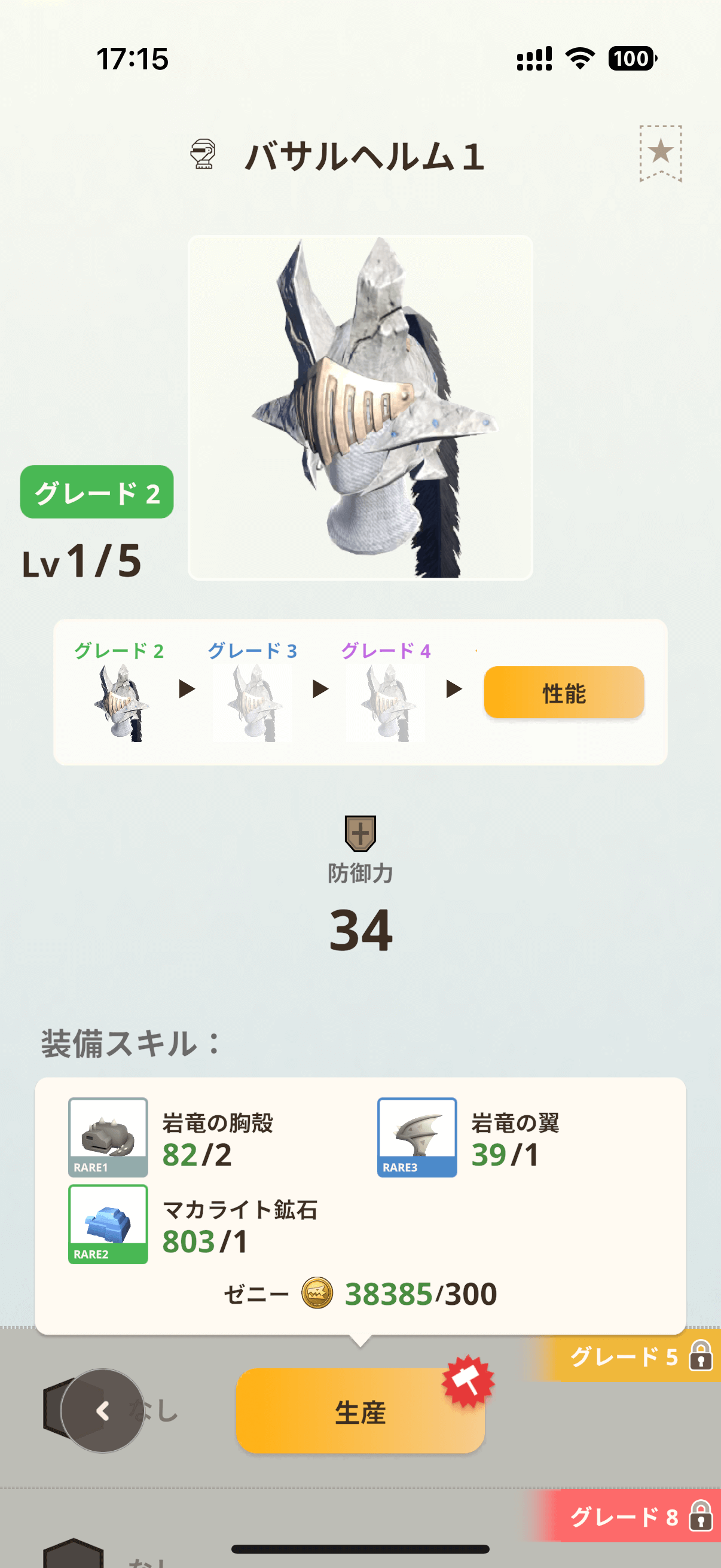Bookmark バサルヘルム1 with the star icon
721x1568 pixels.
[x=660, y=152]
